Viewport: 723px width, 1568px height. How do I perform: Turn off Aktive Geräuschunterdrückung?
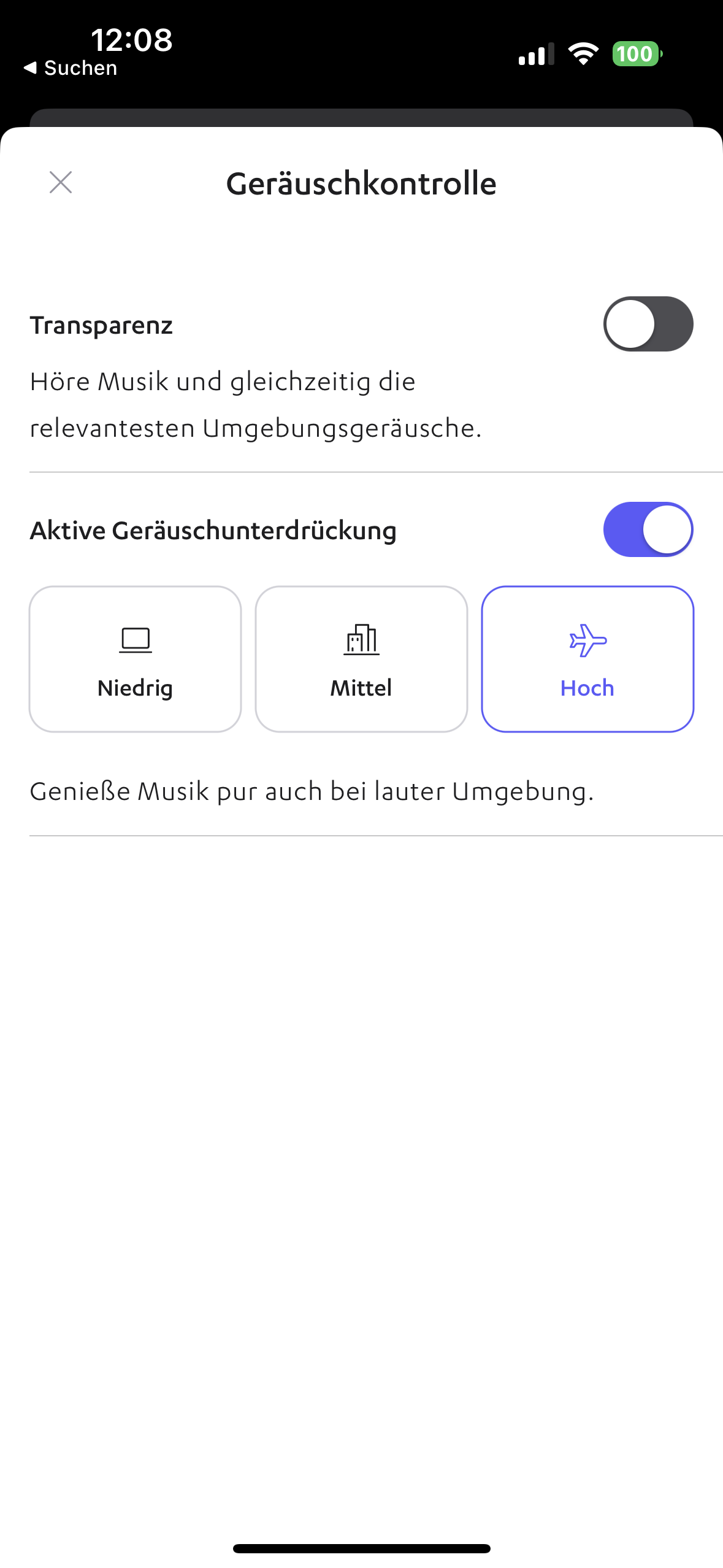pos(648,529)
